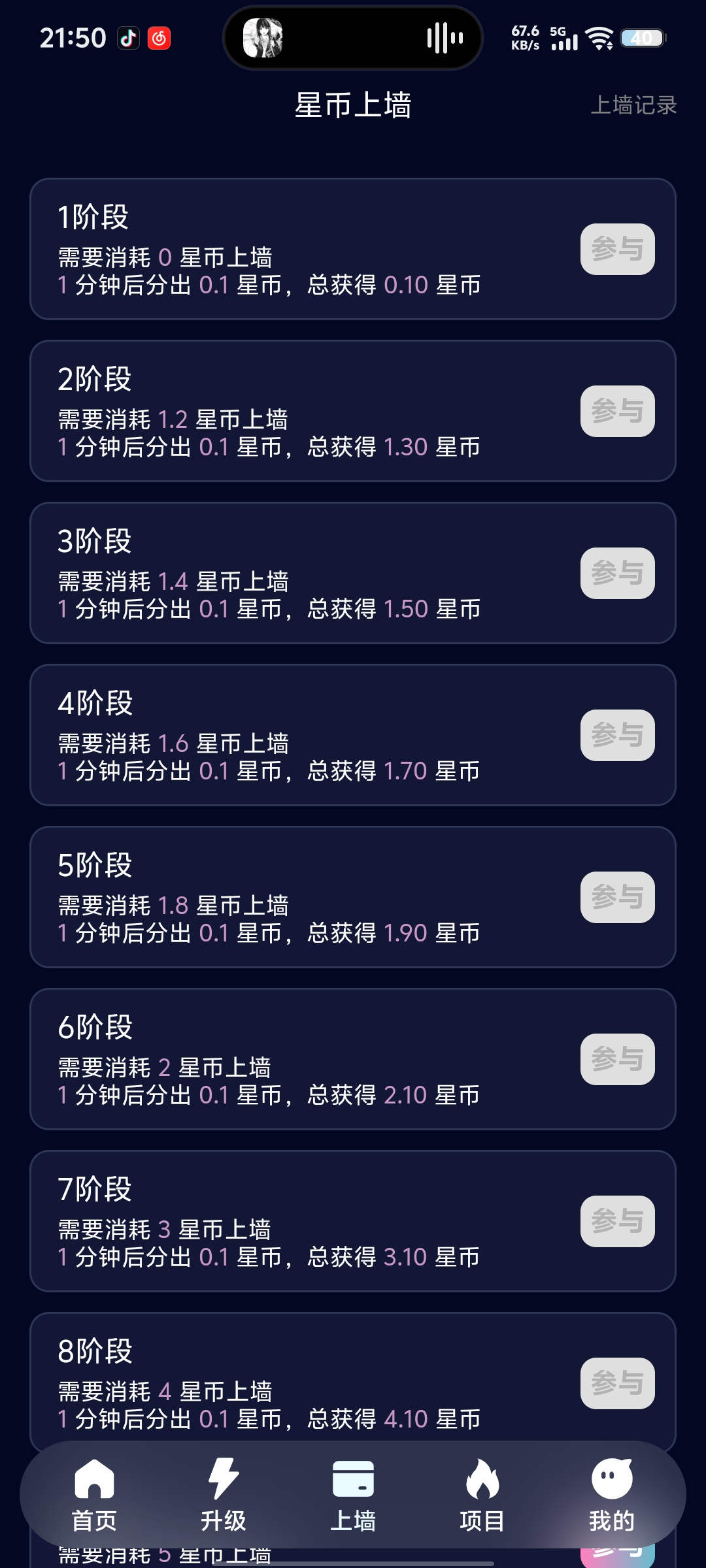706x1568 pixels.
Task: Switch to the 我的 tab
Action: click(612, 1495)
